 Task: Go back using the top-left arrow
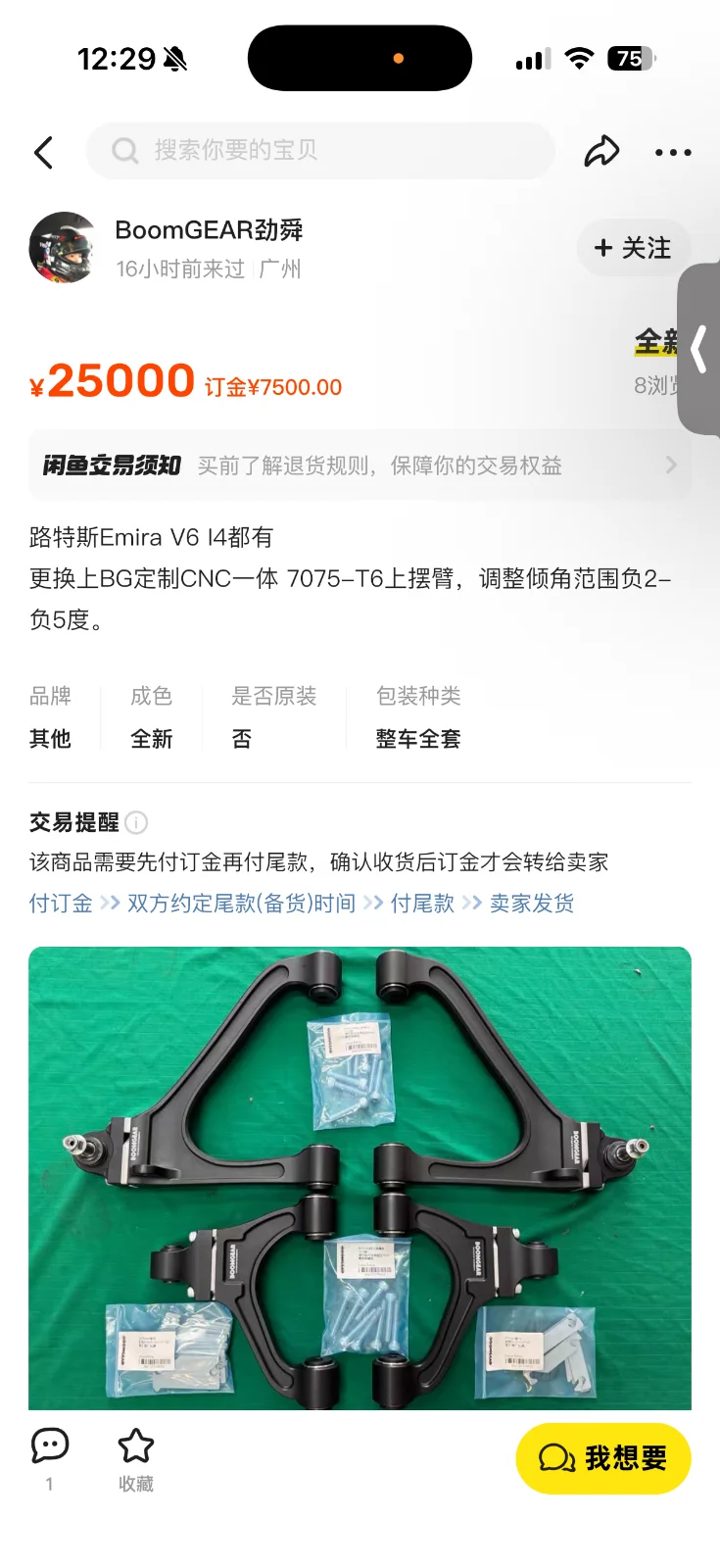[x=43, y=152]
